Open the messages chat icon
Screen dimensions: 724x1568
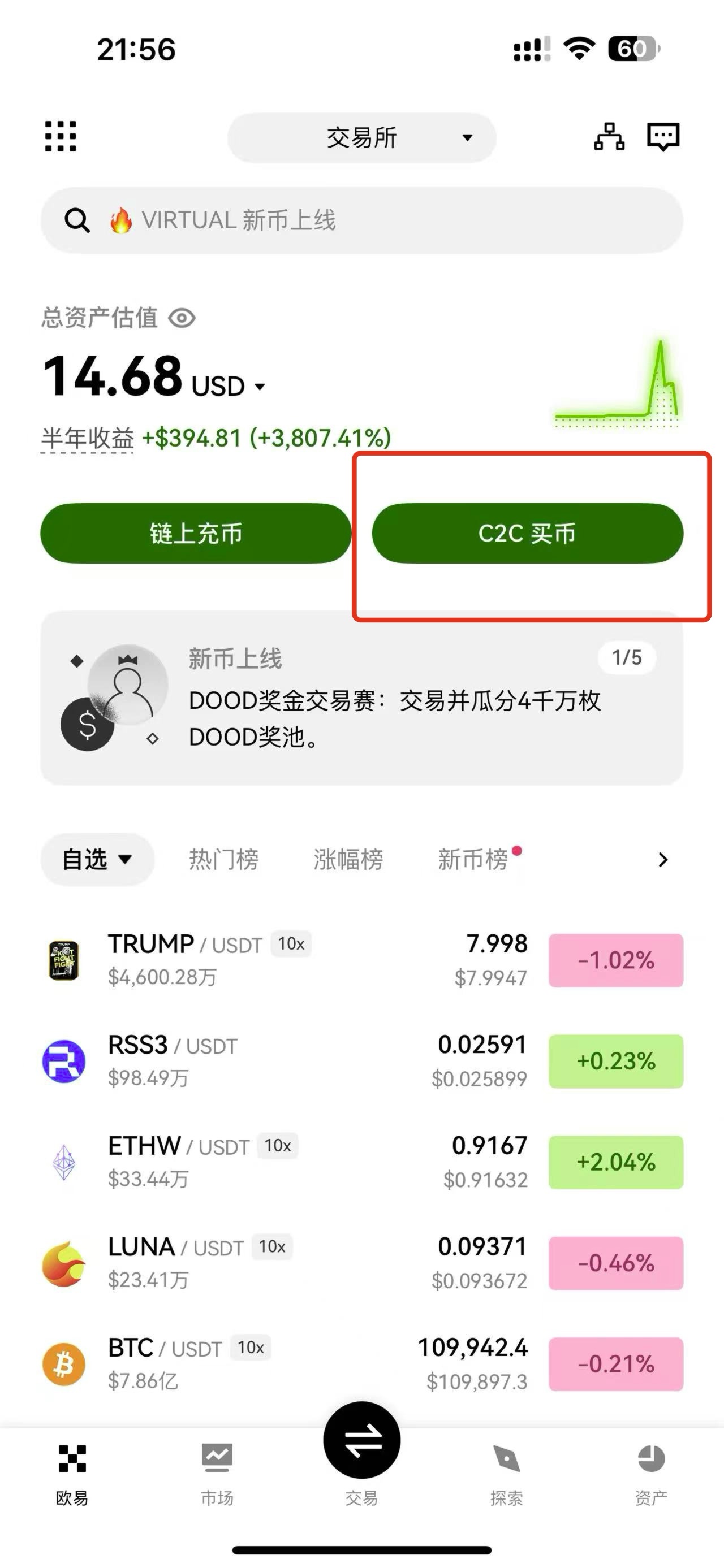pos(662,136)
